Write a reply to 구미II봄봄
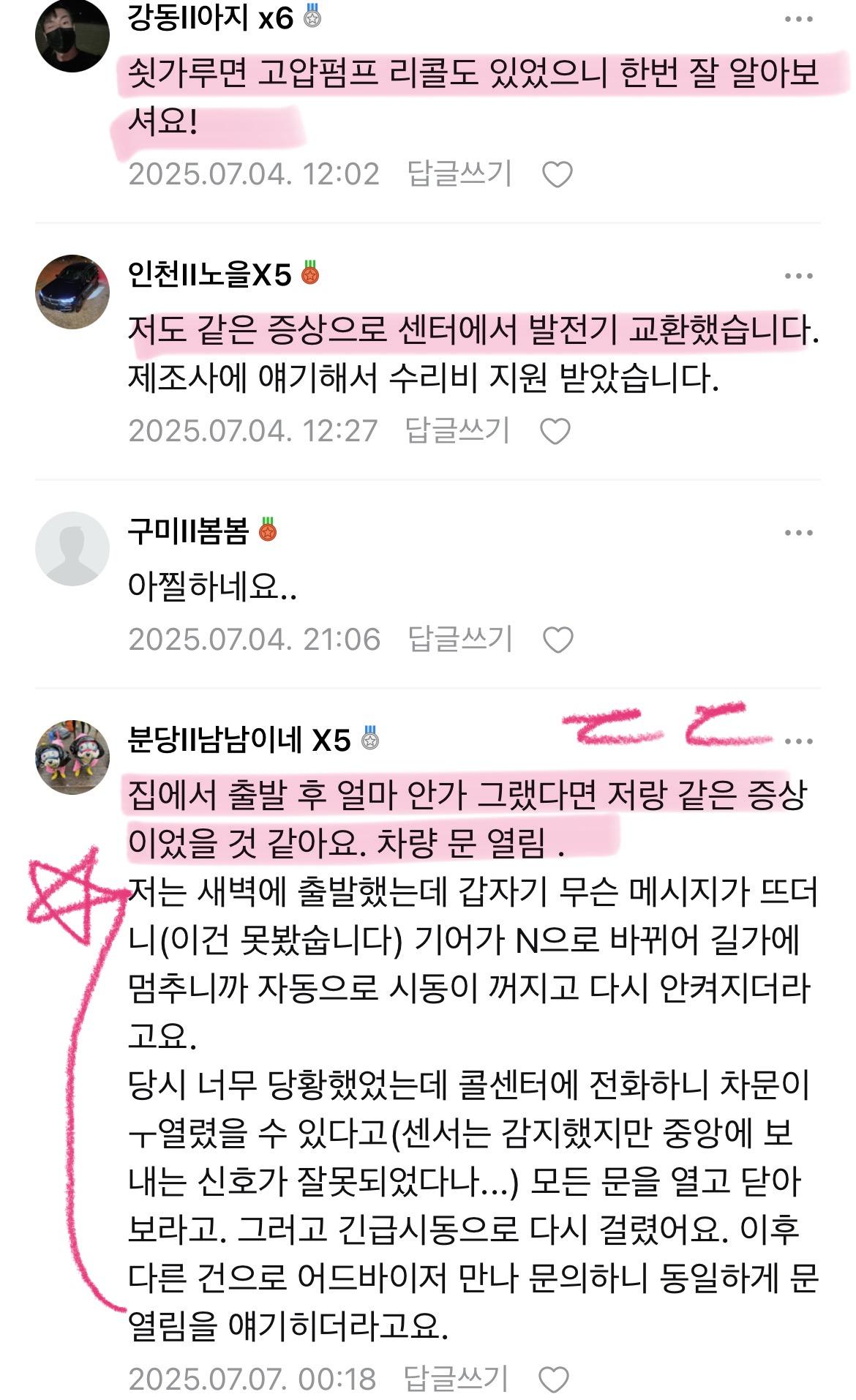The image size is (856, 1400). [459, 640]
